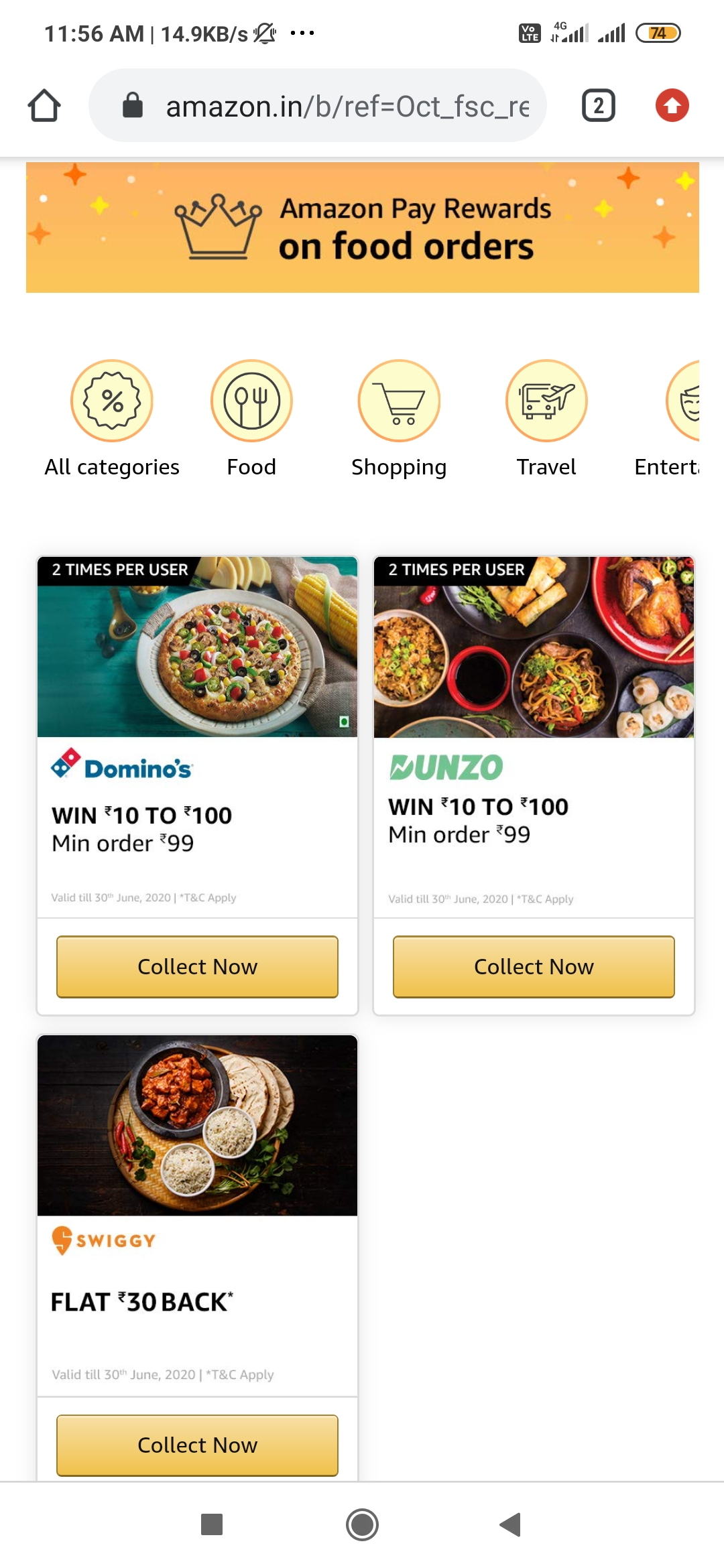Collect Now on the Domino's offer
This screenshot has height=1568, width=724.
196,966
